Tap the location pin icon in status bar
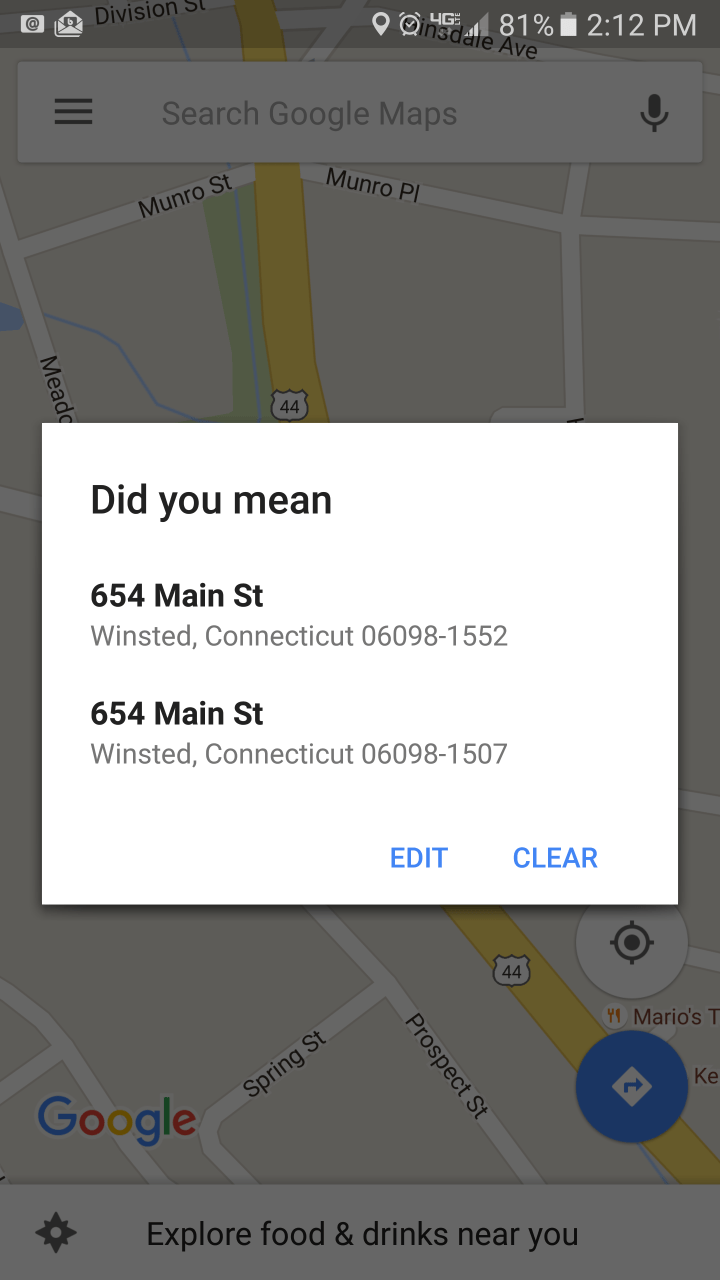 381,22
